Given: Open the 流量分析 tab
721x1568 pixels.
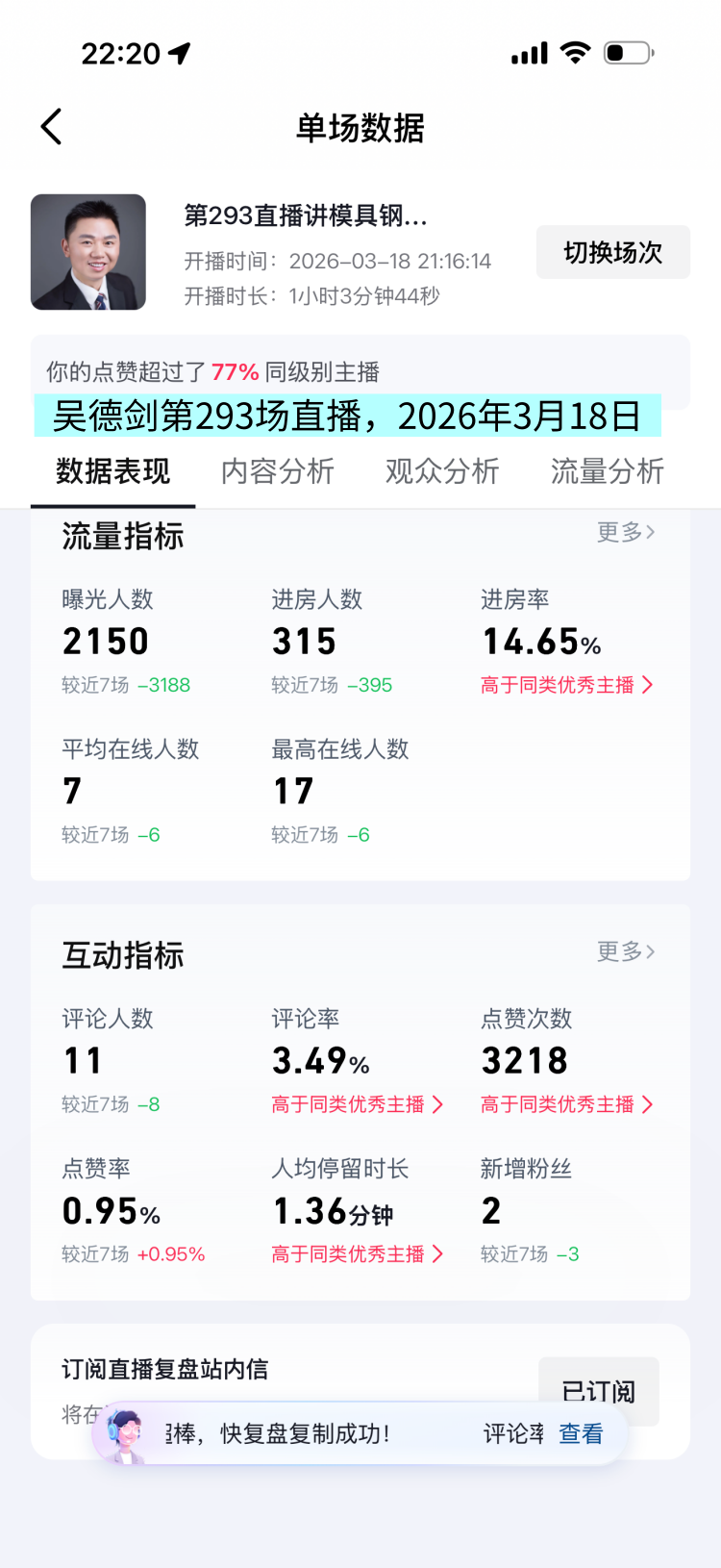Looking at the screenshot, I should (607, 471).
